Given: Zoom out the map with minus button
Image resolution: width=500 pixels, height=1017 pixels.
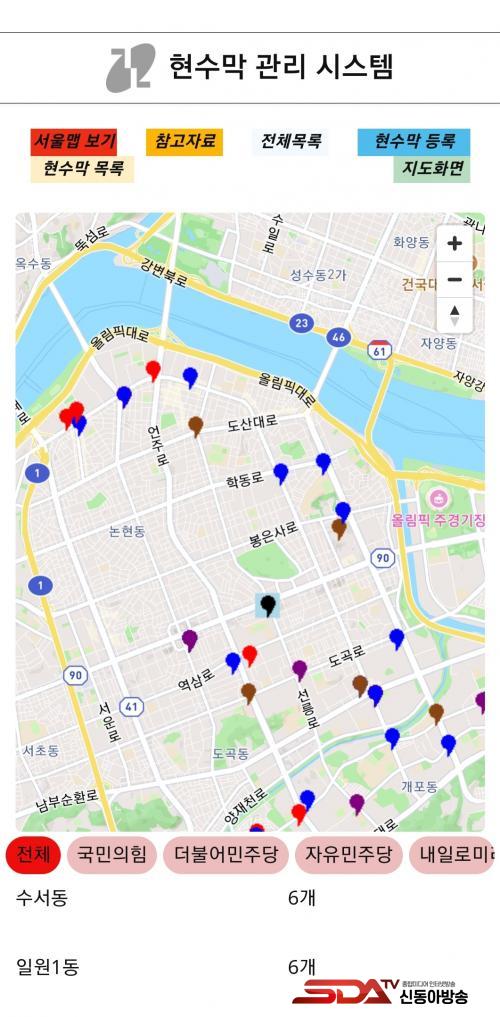Looking at the screenshot, I should pyautogui.click(x=455, y=280).
